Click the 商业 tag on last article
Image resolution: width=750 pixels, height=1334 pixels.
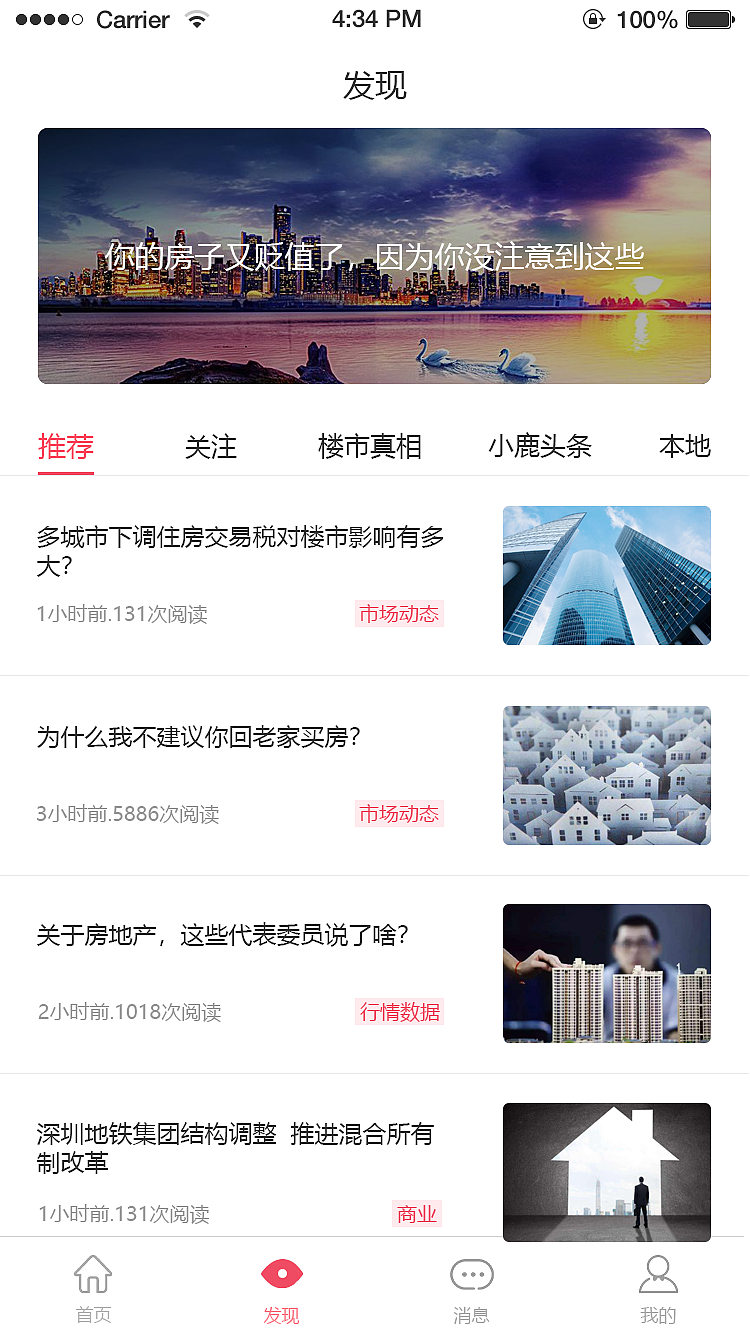(x=417, y=1214)
